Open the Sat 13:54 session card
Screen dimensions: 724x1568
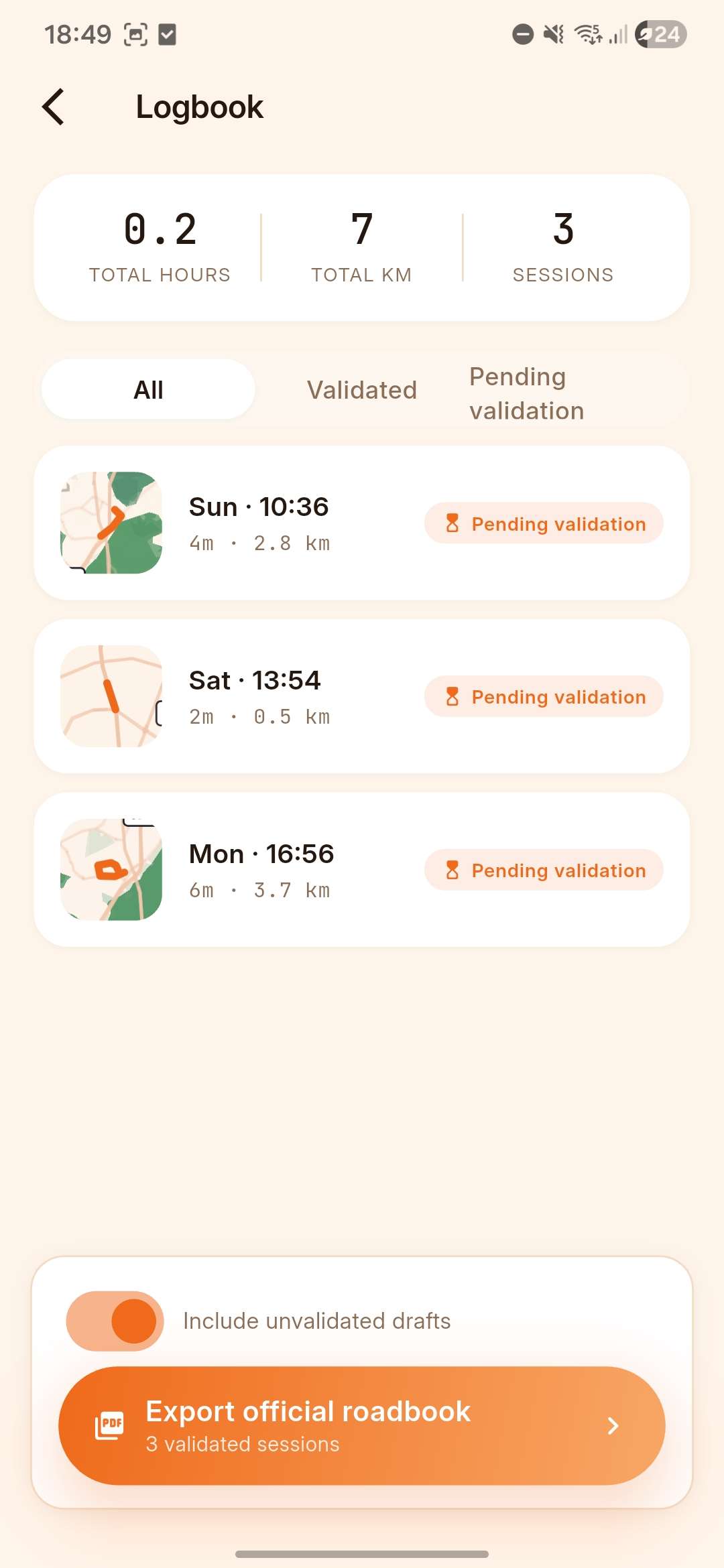pyautogui.click(x=362, y=696)
